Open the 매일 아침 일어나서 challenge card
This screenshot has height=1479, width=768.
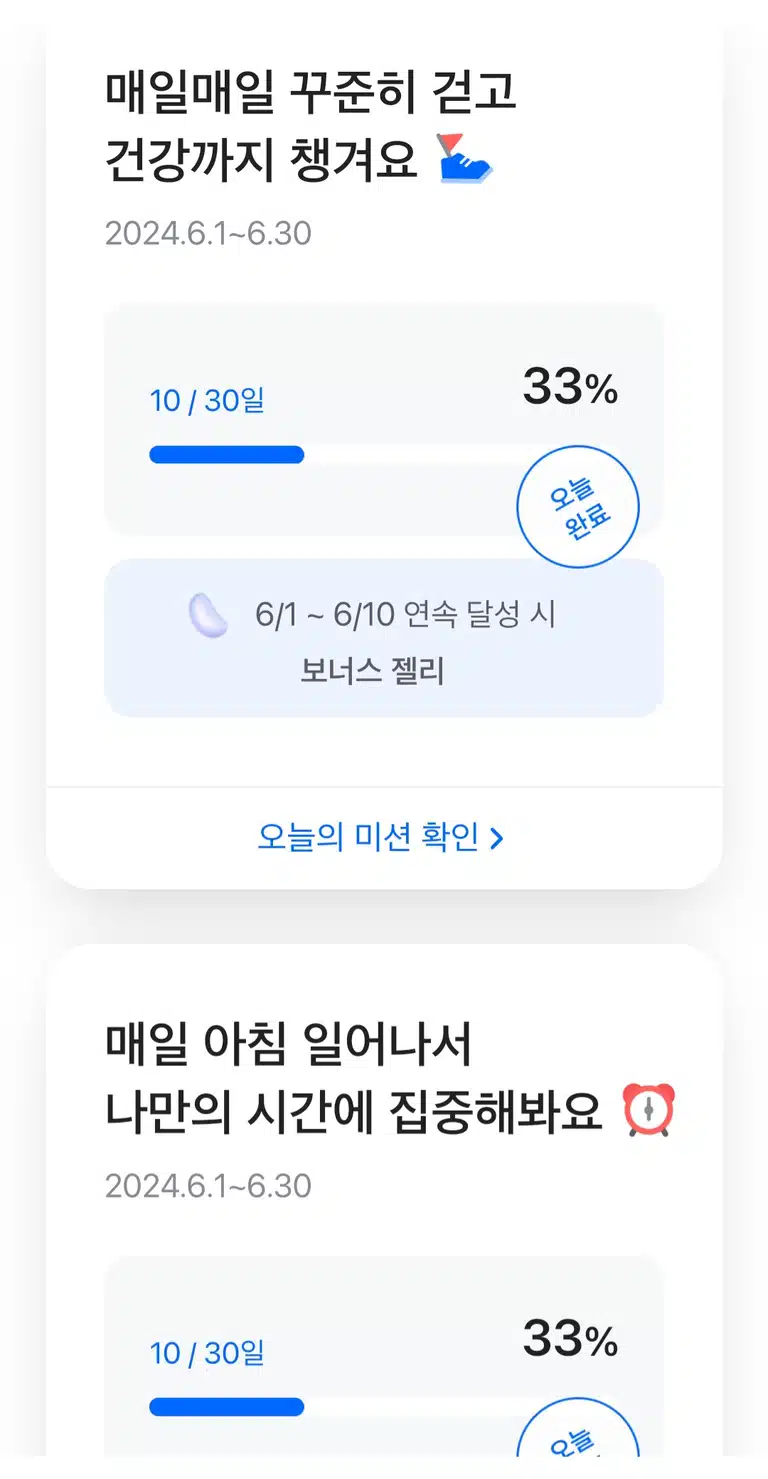tap(384, 1210)
